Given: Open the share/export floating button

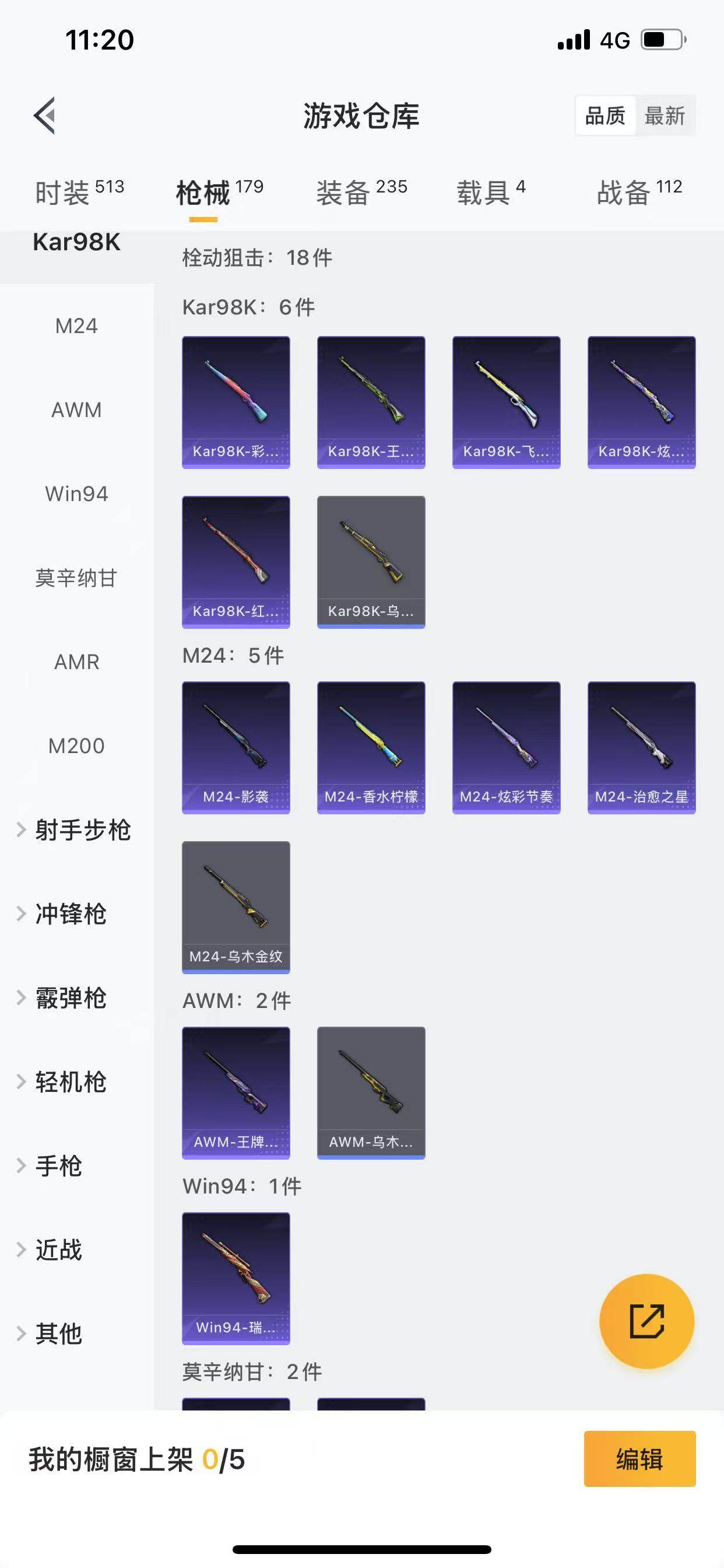Looking at the screenshot, I should 646,1321.
